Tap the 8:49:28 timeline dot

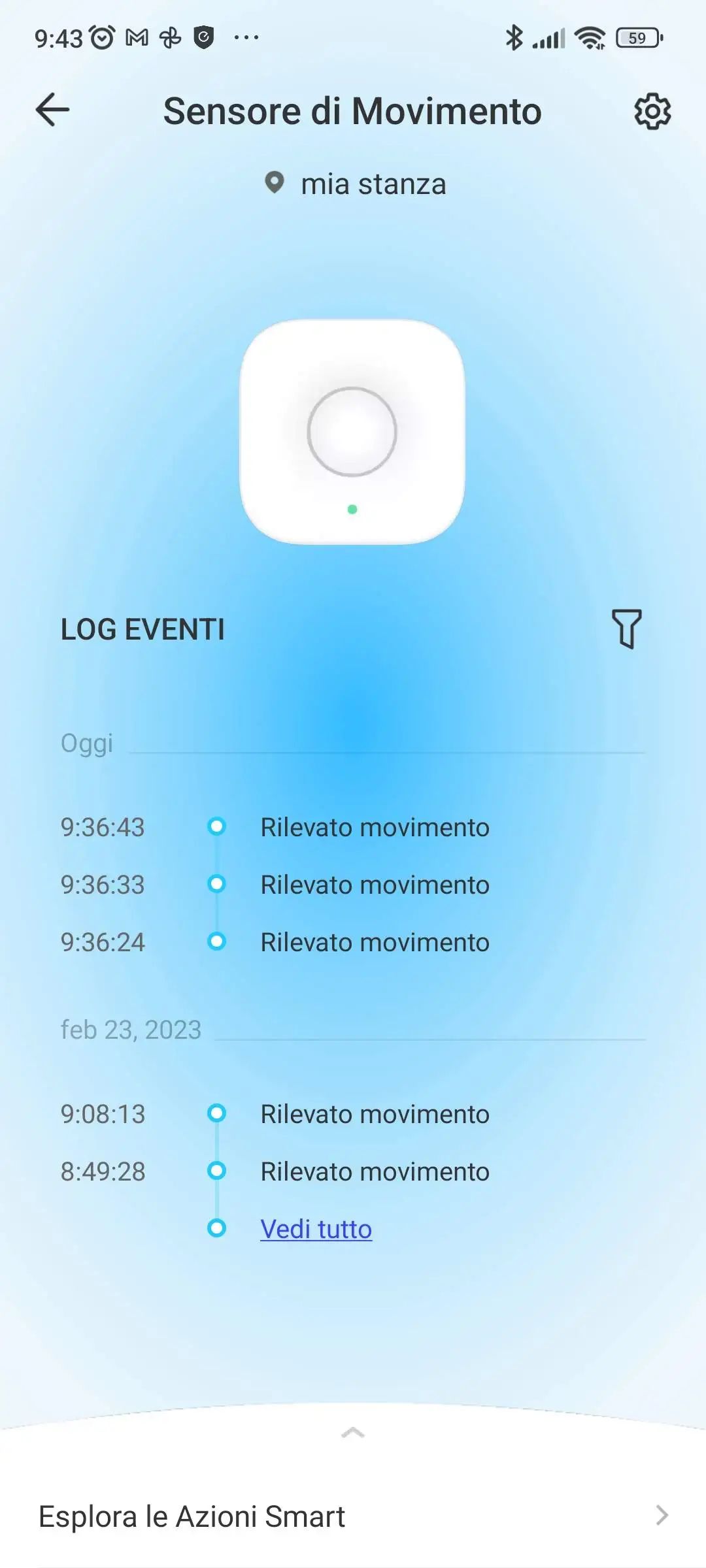click(x=216, y=1171)
